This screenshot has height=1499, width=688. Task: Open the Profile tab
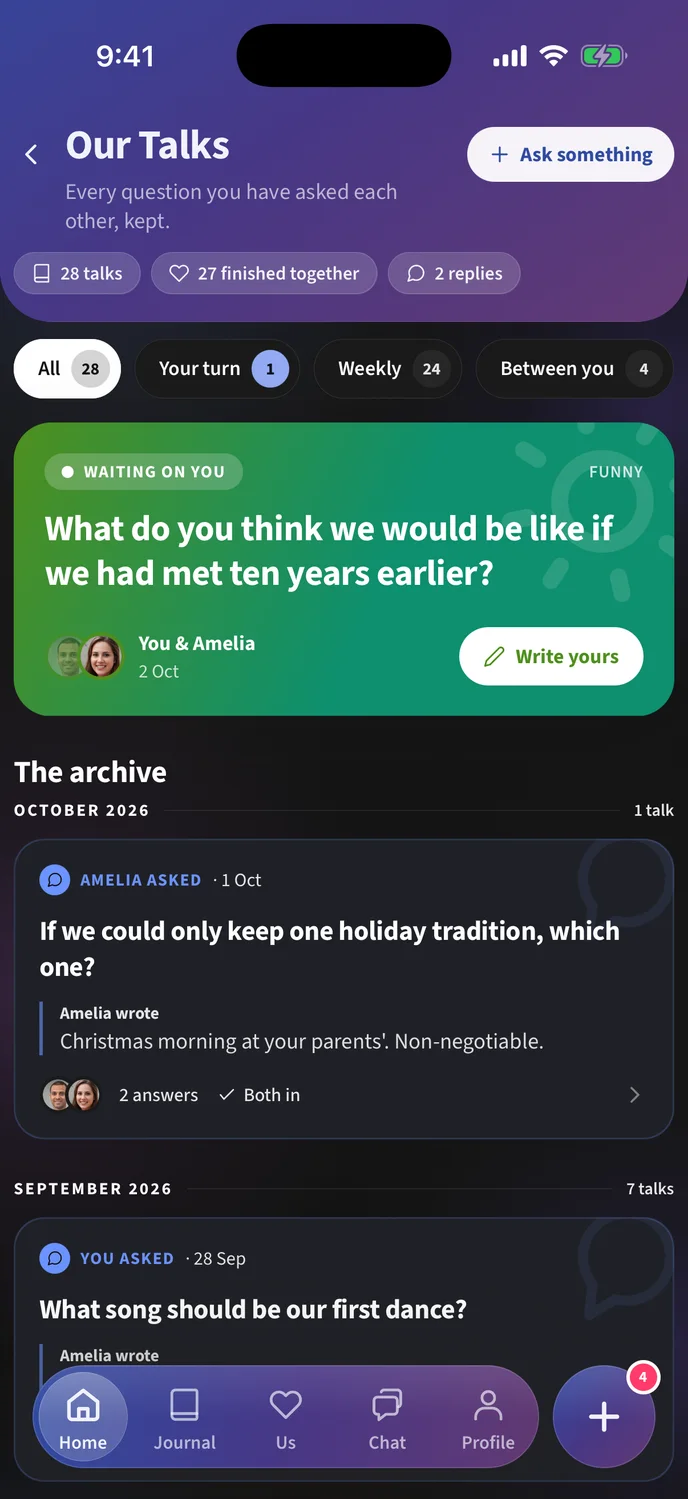(x=488, y=1418)
